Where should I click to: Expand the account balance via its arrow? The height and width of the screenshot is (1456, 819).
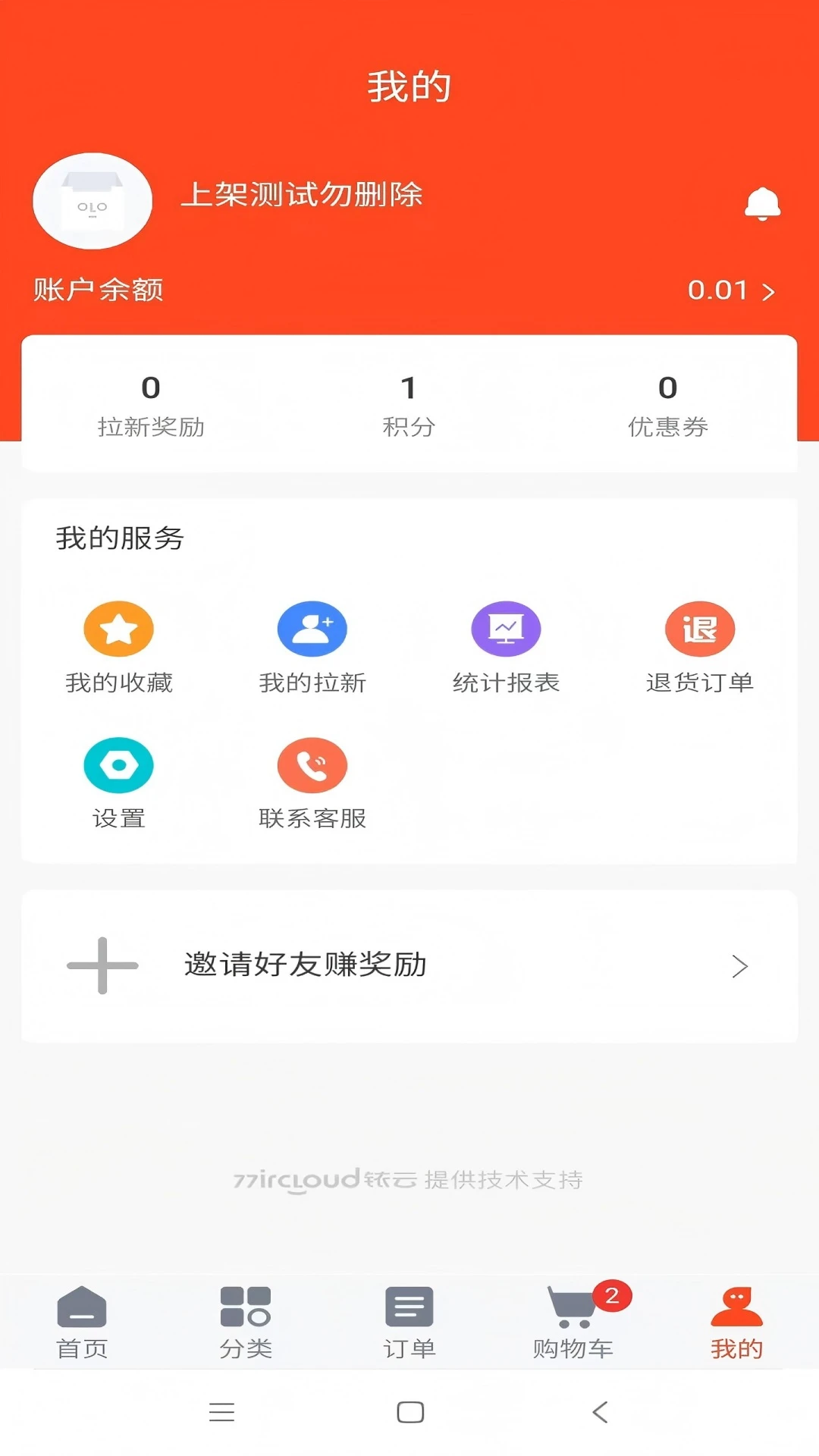768,290
